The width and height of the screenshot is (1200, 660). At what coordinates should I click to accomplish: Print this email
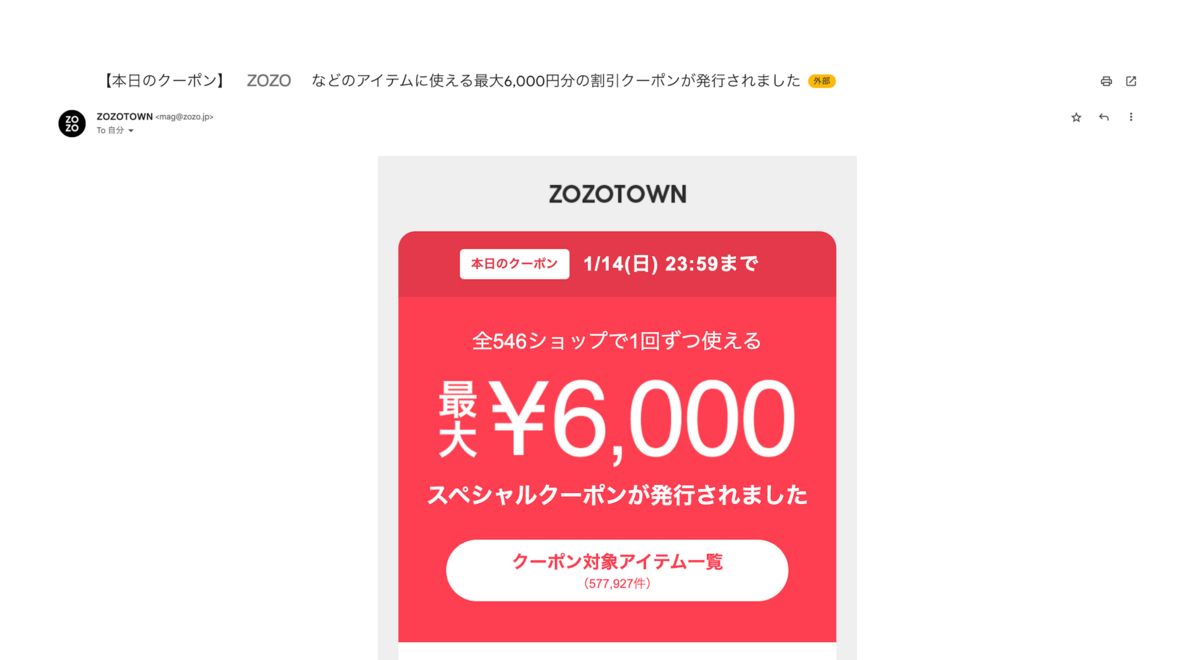(1106, 81)
